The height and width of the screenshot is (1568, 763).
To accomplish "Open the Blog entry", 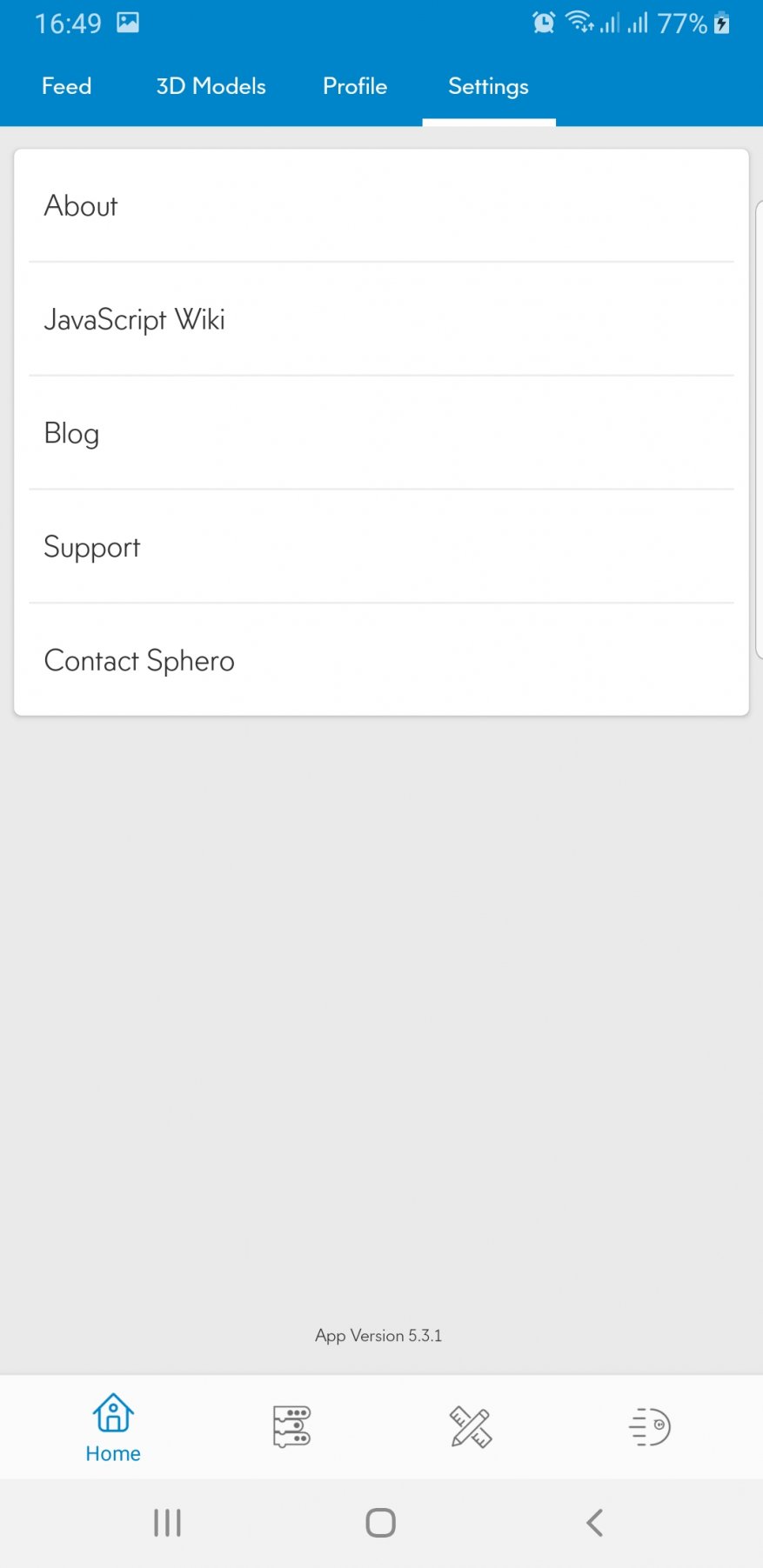I will point(381,433).
